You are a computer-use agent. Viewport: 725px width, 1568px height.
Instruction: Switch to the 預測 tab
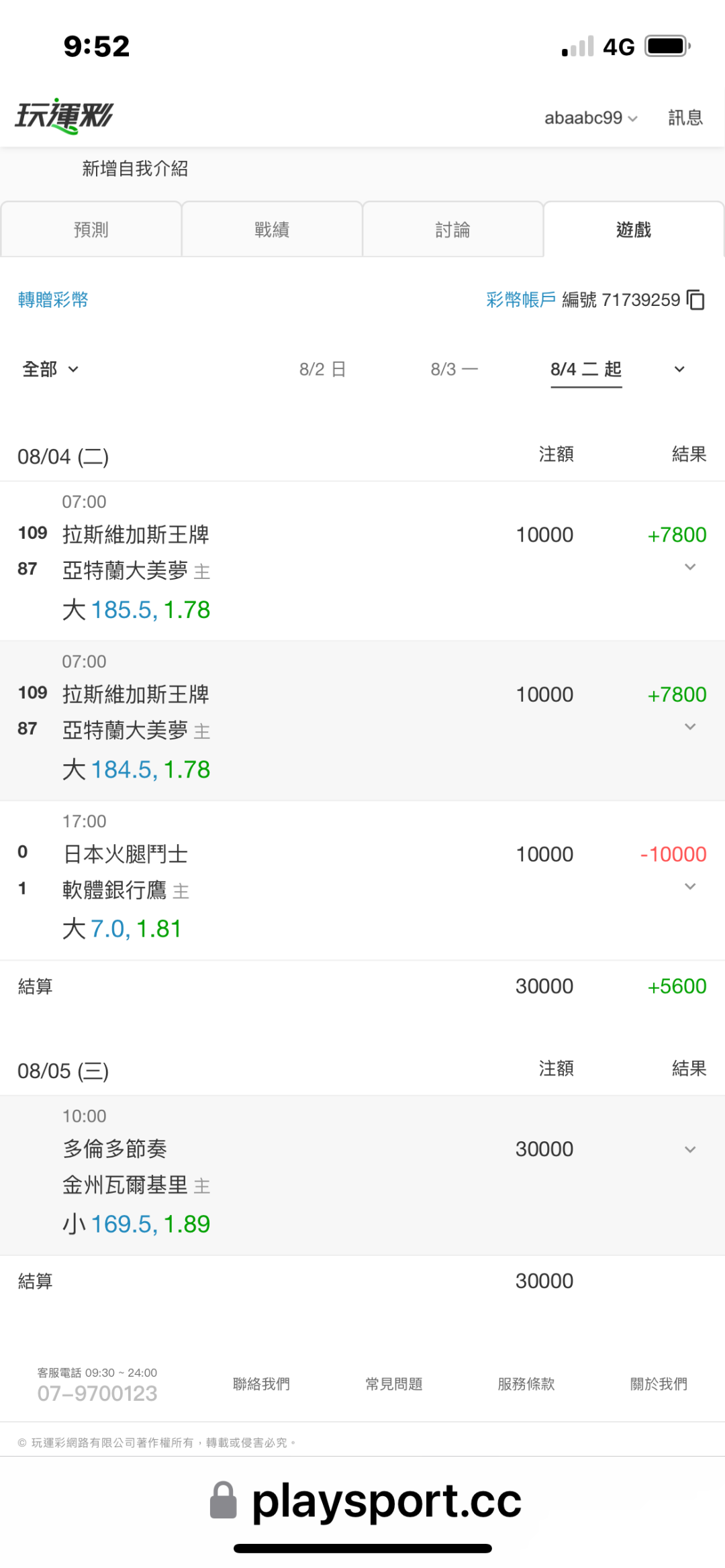click(x=91, y=229)
